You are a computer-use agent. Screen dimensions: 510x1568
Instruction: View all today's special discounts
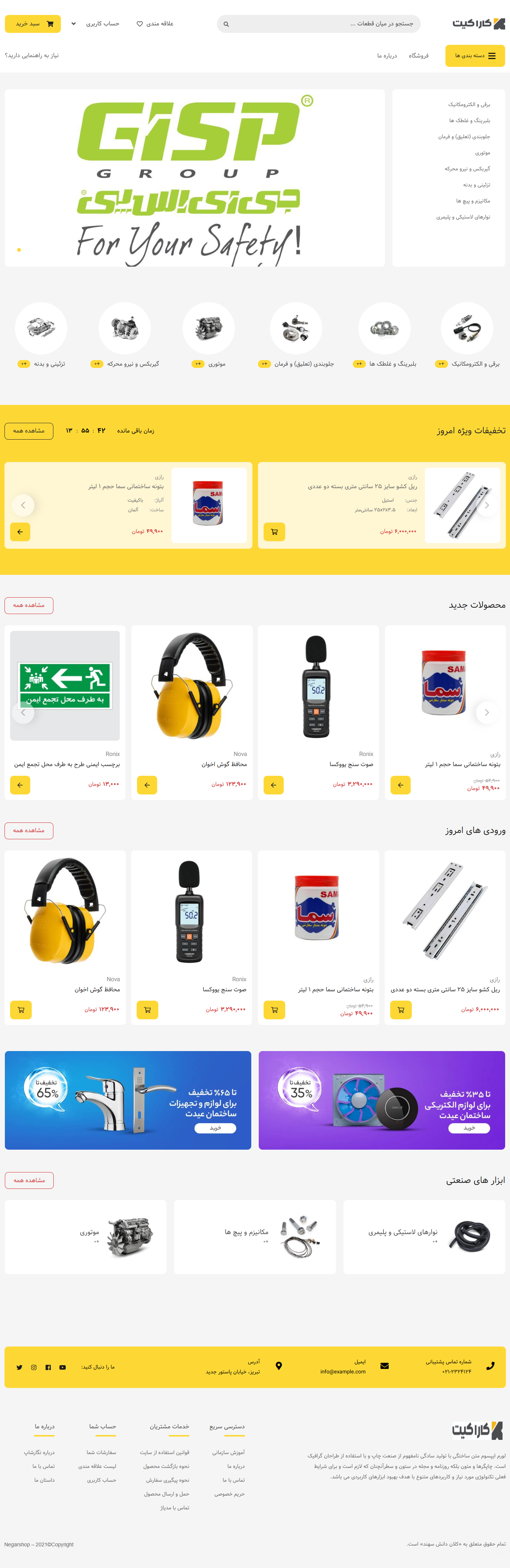pos(29,431)
